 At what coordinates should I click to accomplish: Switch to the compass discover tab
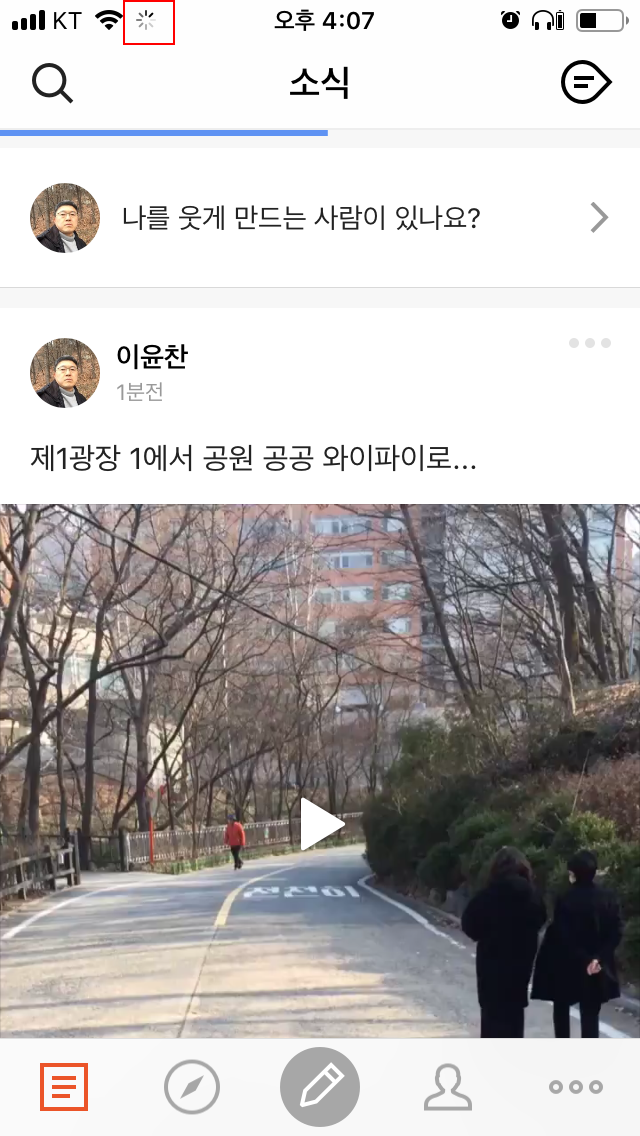pyautogui.click(x=191, y=1087)
